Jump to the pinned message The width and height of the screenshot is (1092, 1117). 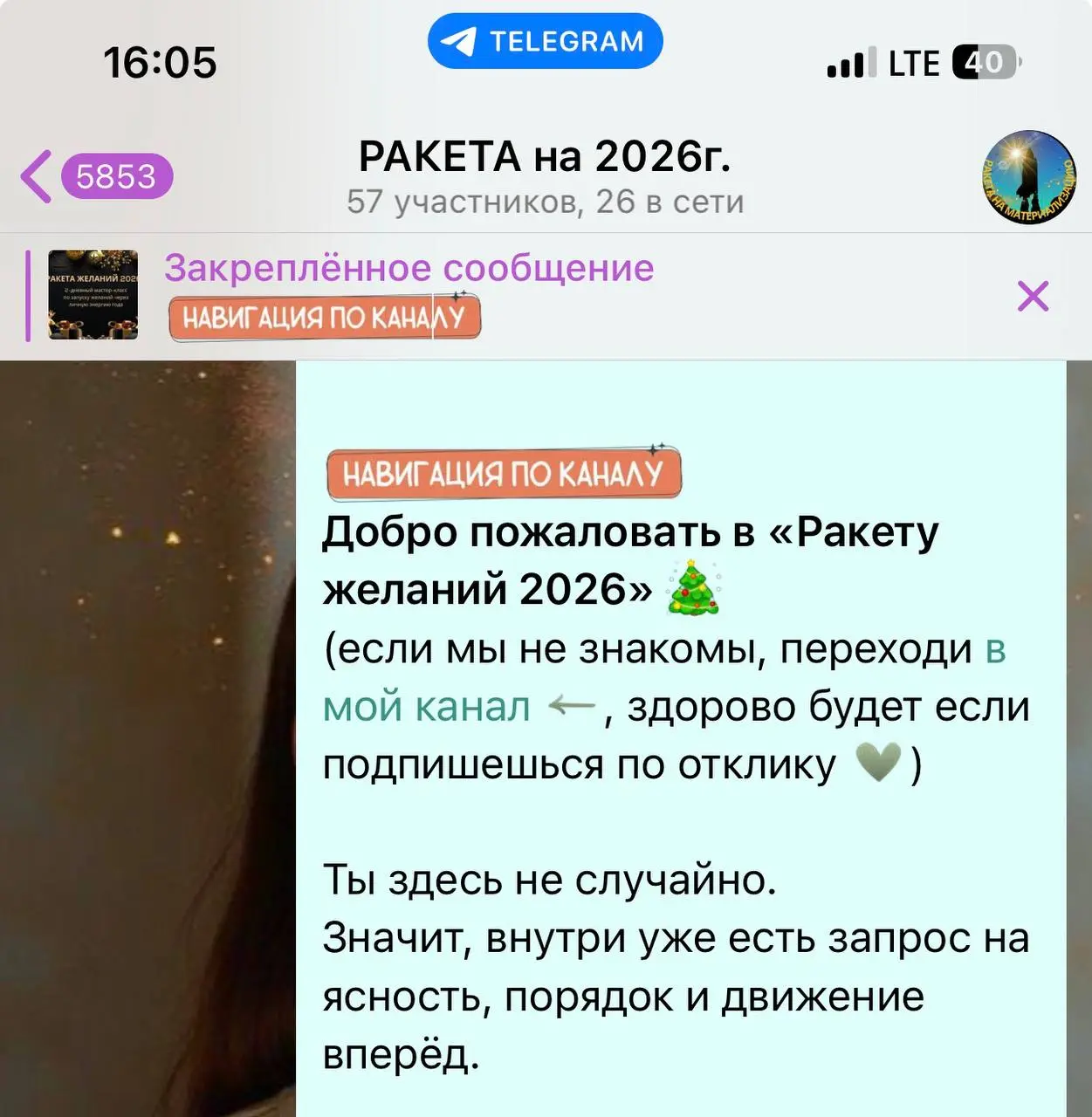click(410, 296)
